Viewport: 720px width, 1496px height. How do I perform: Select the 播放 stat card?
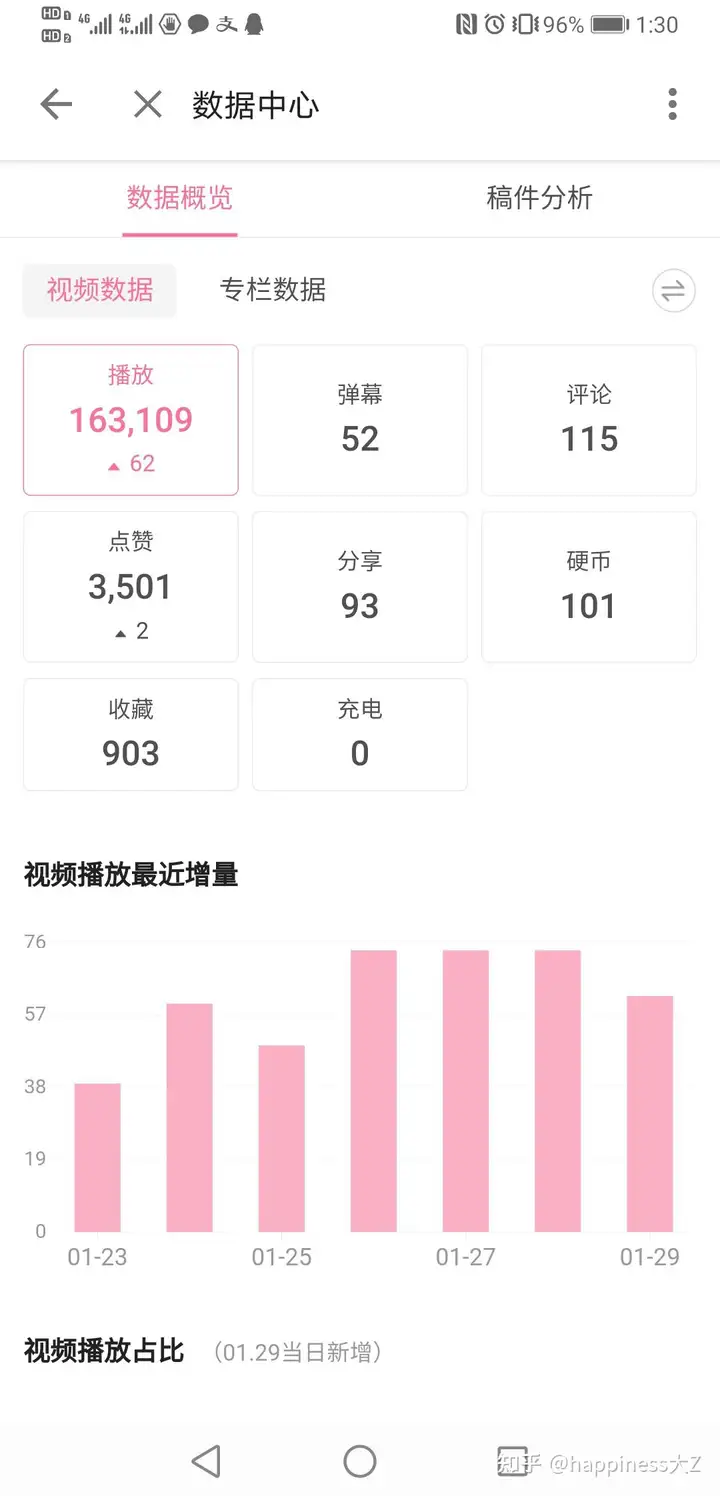(131, 420)
